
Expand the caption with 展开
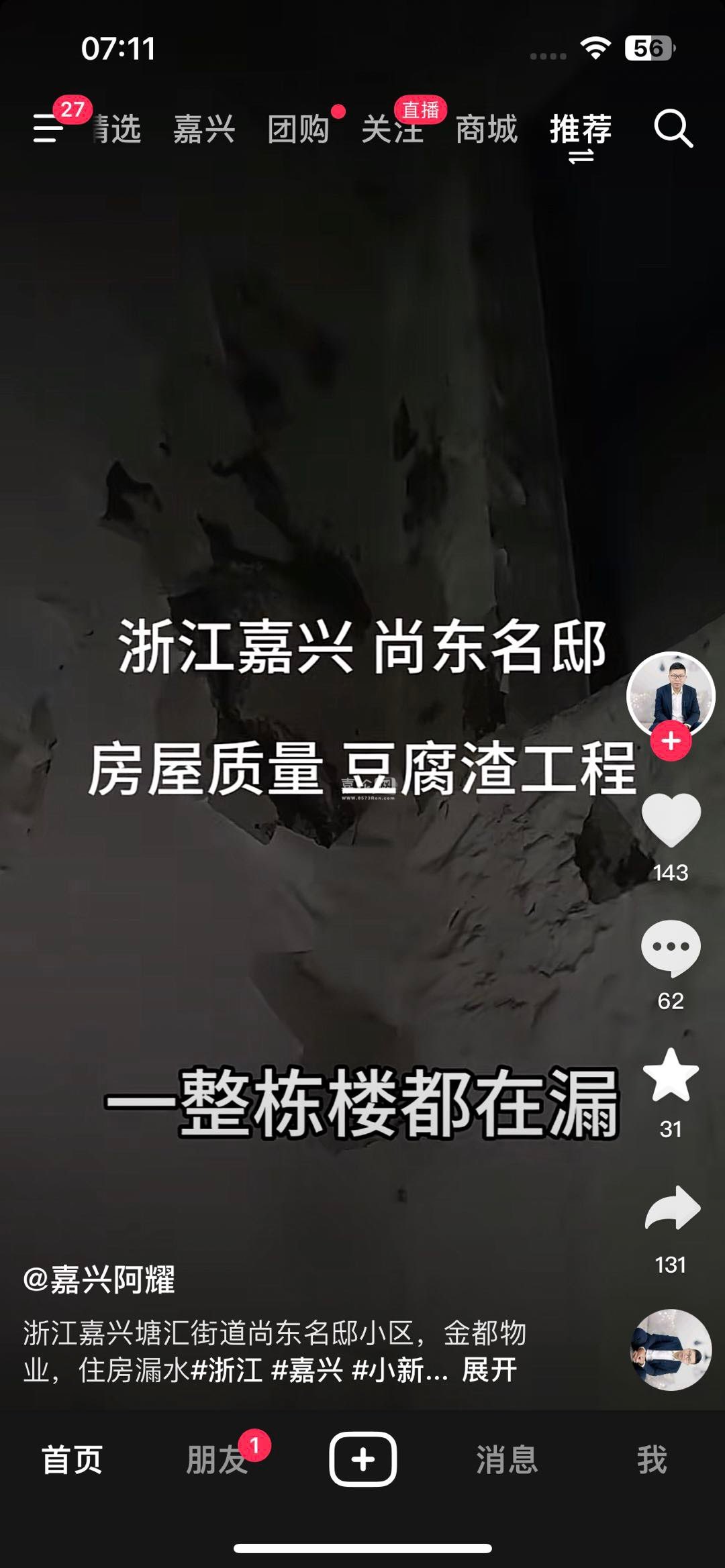(489, 1370)
